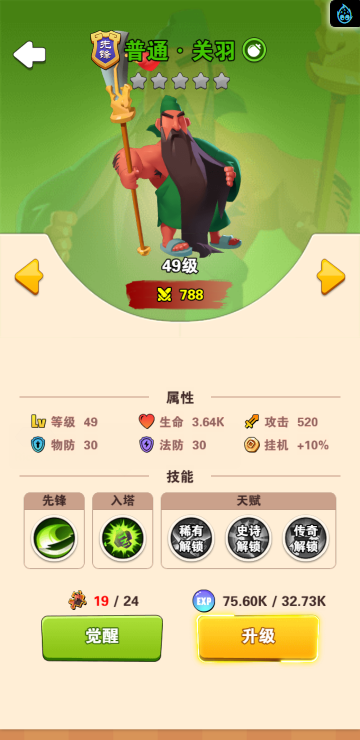
Task: Check the 史诗解锁 talent
Action: (249, 538)
